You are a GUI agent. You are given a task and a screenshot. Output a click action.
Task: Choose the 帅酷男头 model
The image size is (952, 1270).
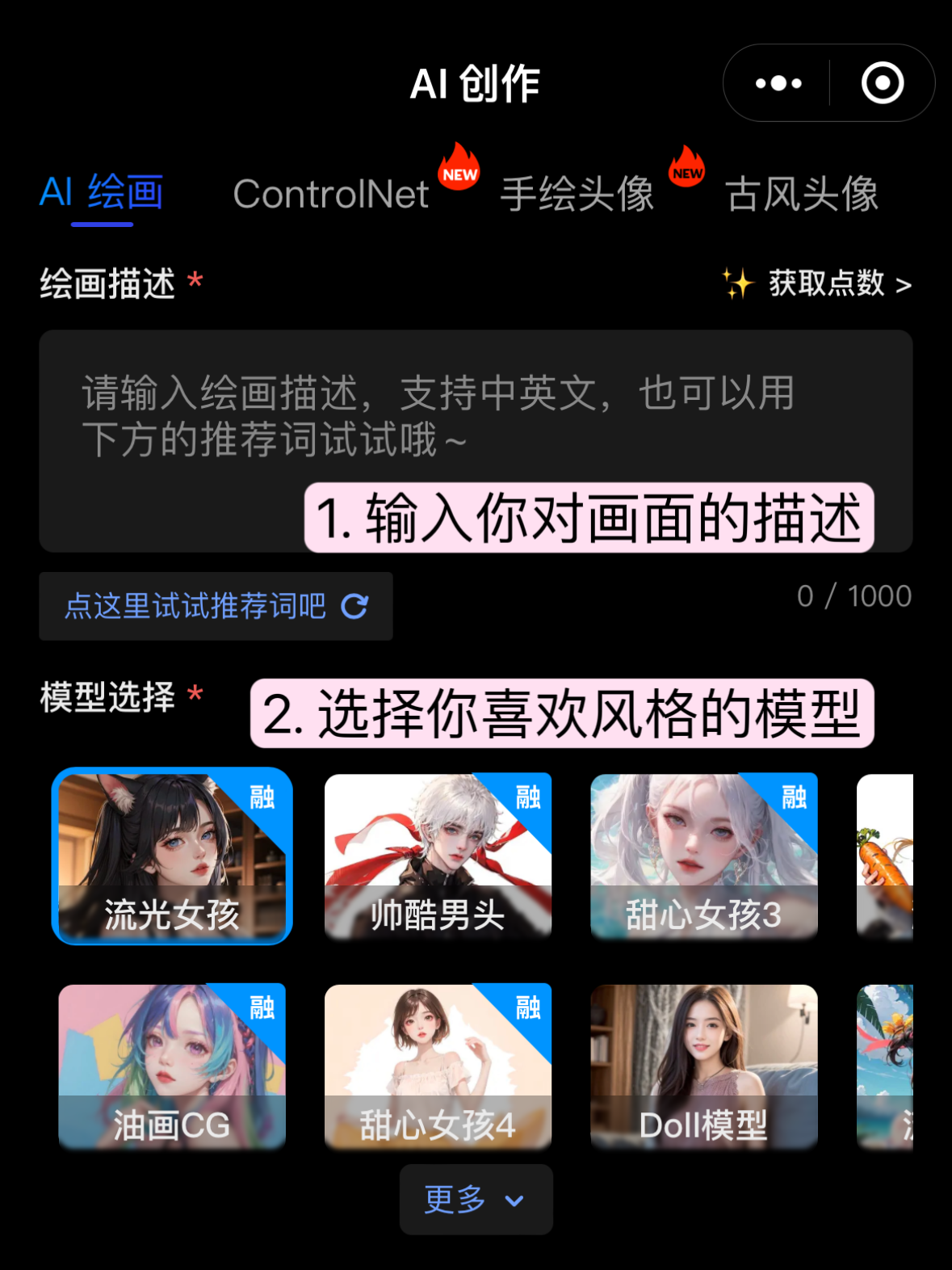[438, 856]
